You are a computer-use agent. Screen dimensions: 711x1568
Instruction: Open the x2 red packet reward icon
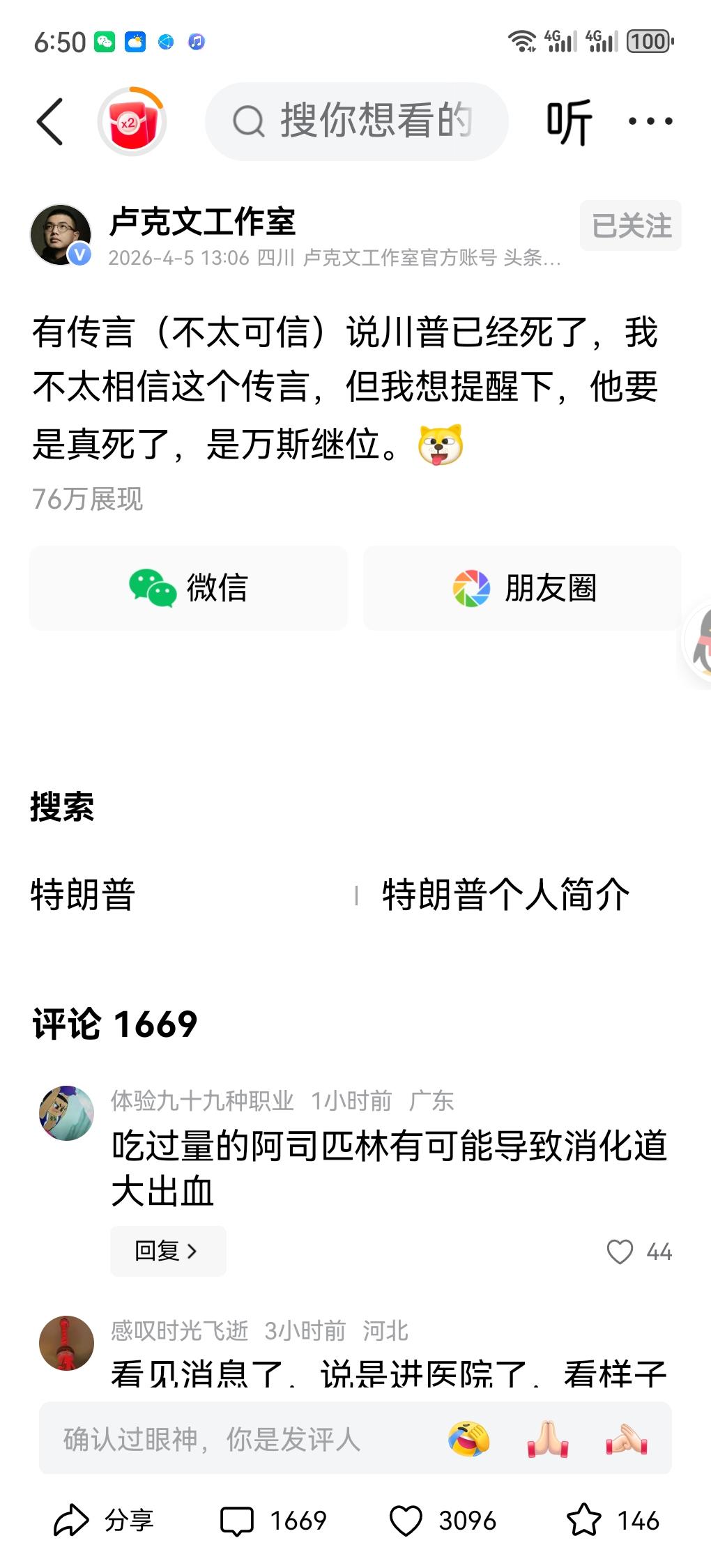coord(131,120)
